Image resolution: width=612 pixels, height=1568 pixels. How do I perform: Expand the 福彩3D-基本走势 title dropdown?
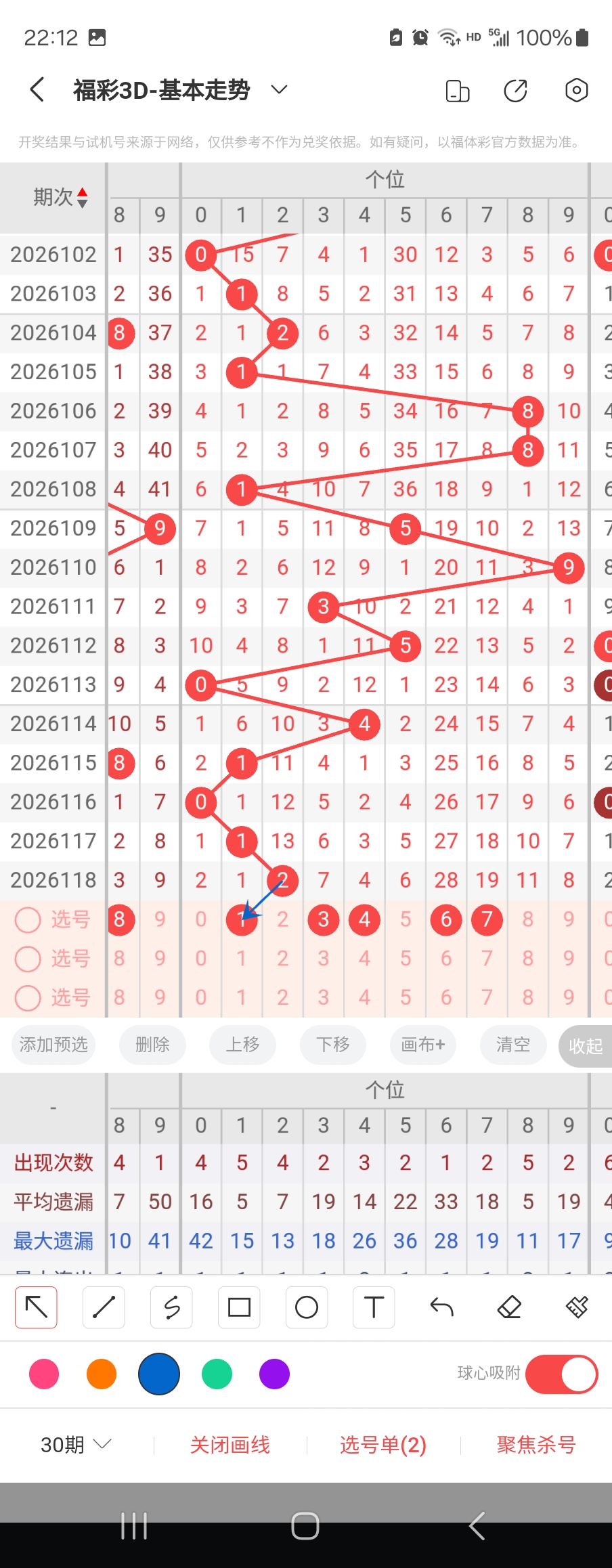[x=280, y=89]
